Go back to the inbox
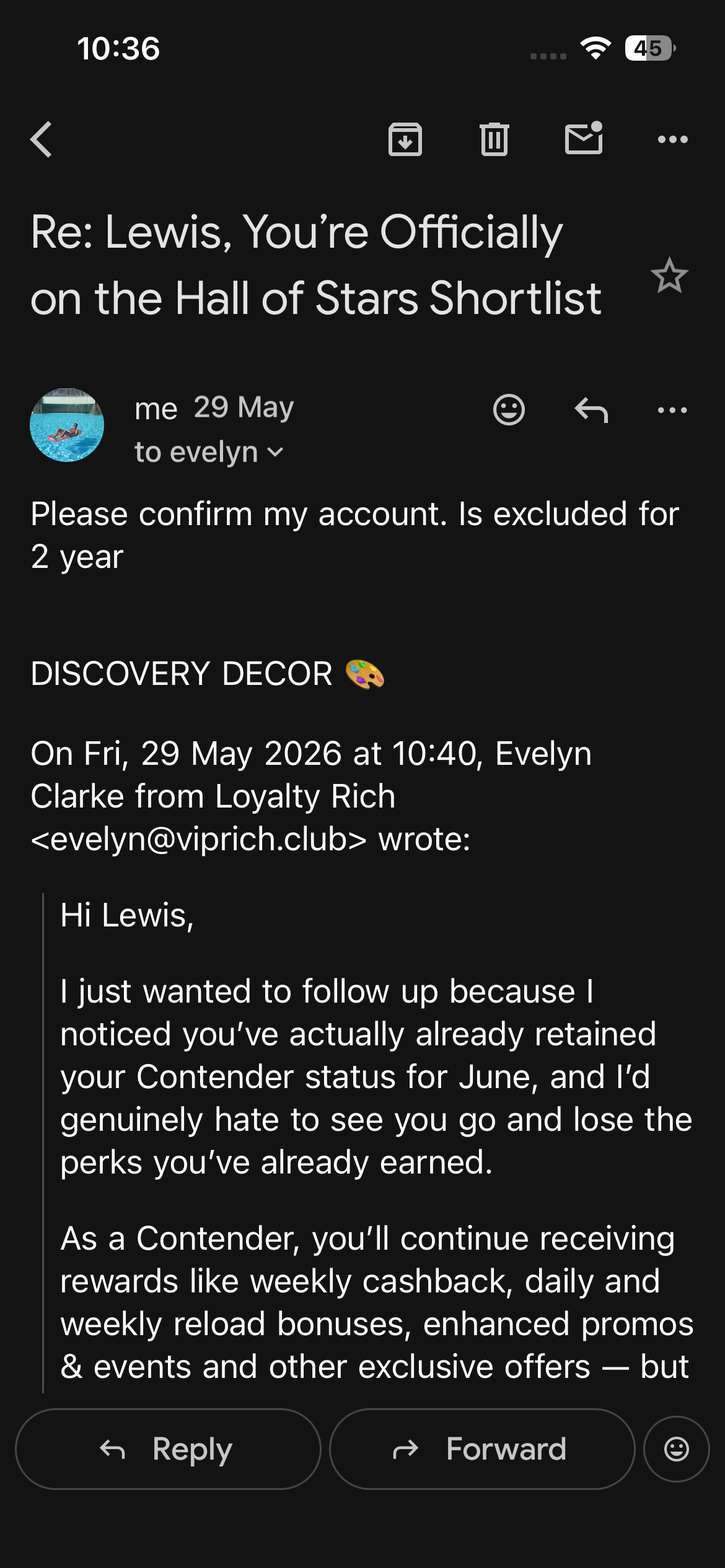The width and height of the screenshot is (725, 1568). coord(42,139)
